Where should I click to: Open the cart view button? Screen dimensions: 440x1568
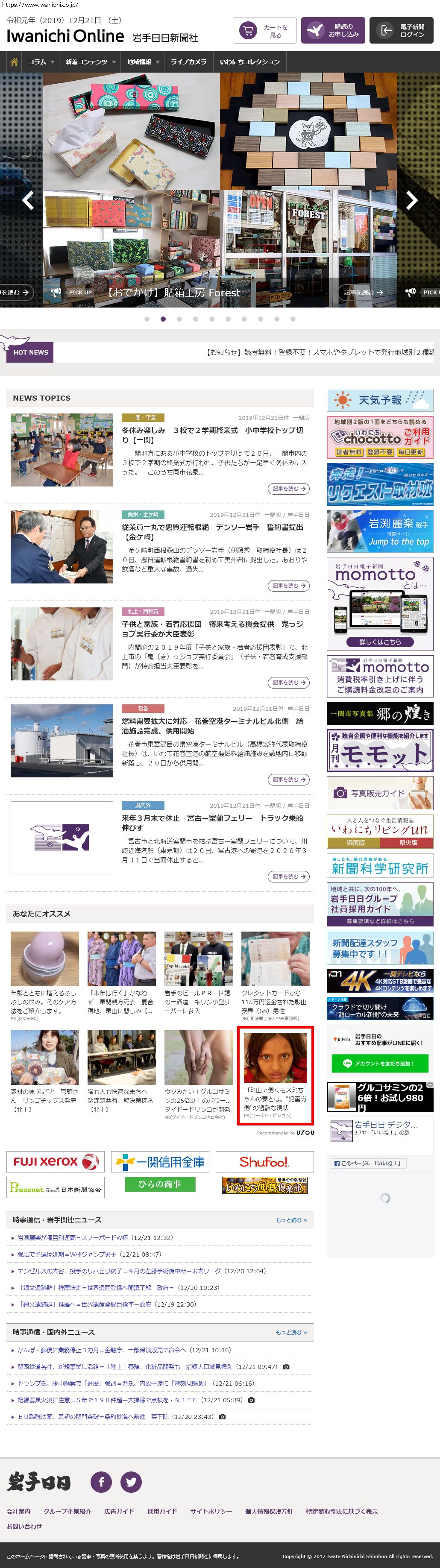click(262, 30)
